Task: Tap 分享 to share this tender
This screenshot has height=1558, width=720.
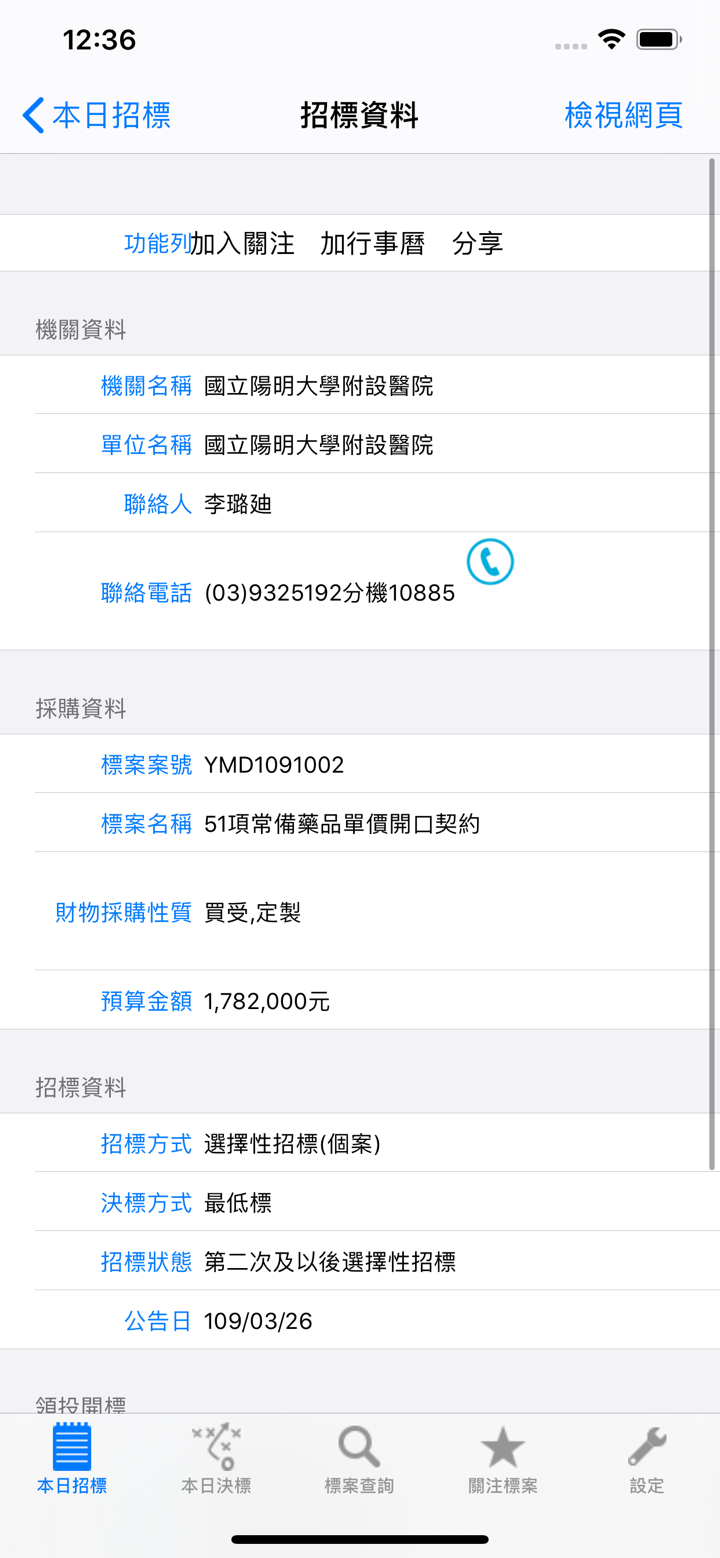Action: tap(478, 243)
